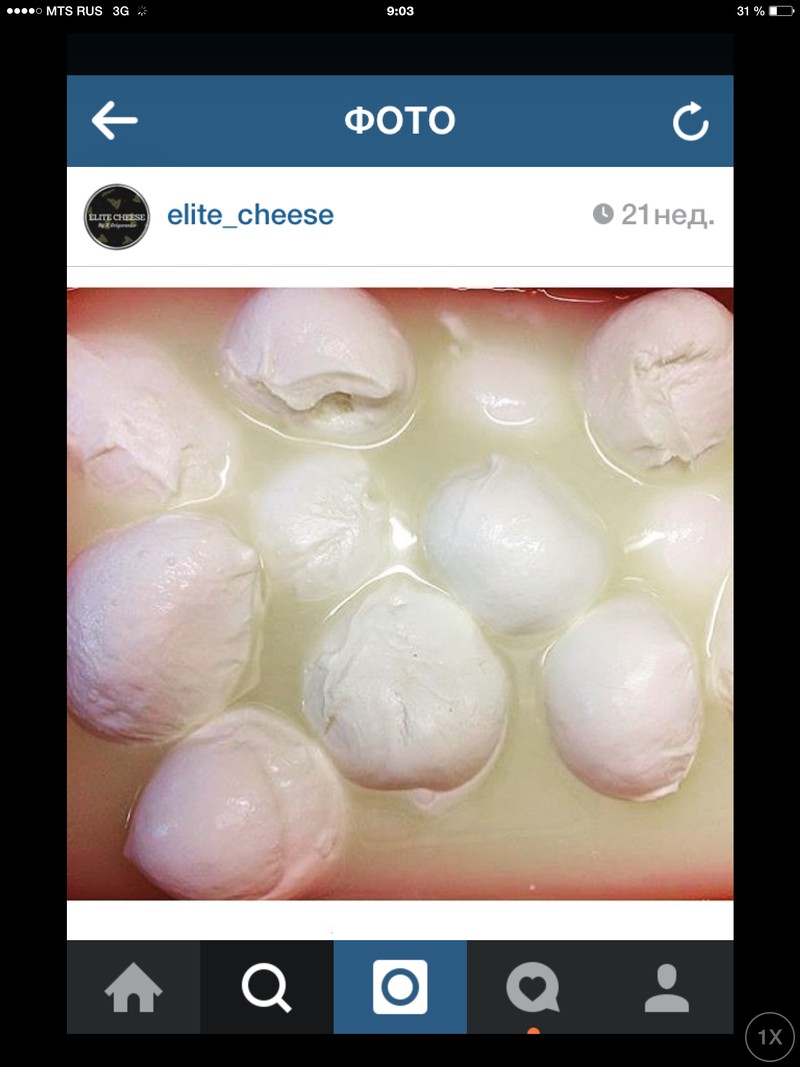Tap the elite_cheese profile avatar

point(117,216)
